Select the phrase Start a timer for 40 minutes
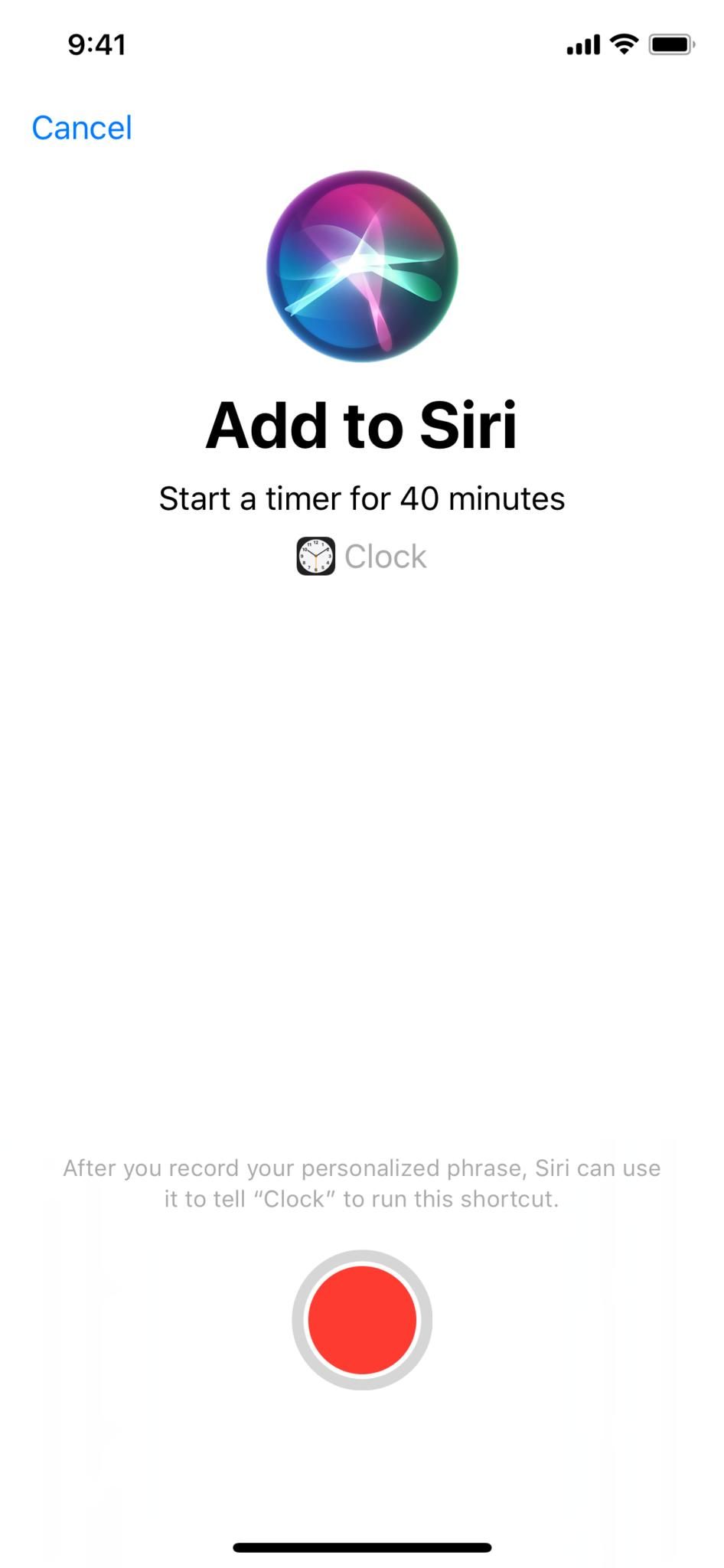The width and height of the screenshot is (724, 1568). coord(361,498)
